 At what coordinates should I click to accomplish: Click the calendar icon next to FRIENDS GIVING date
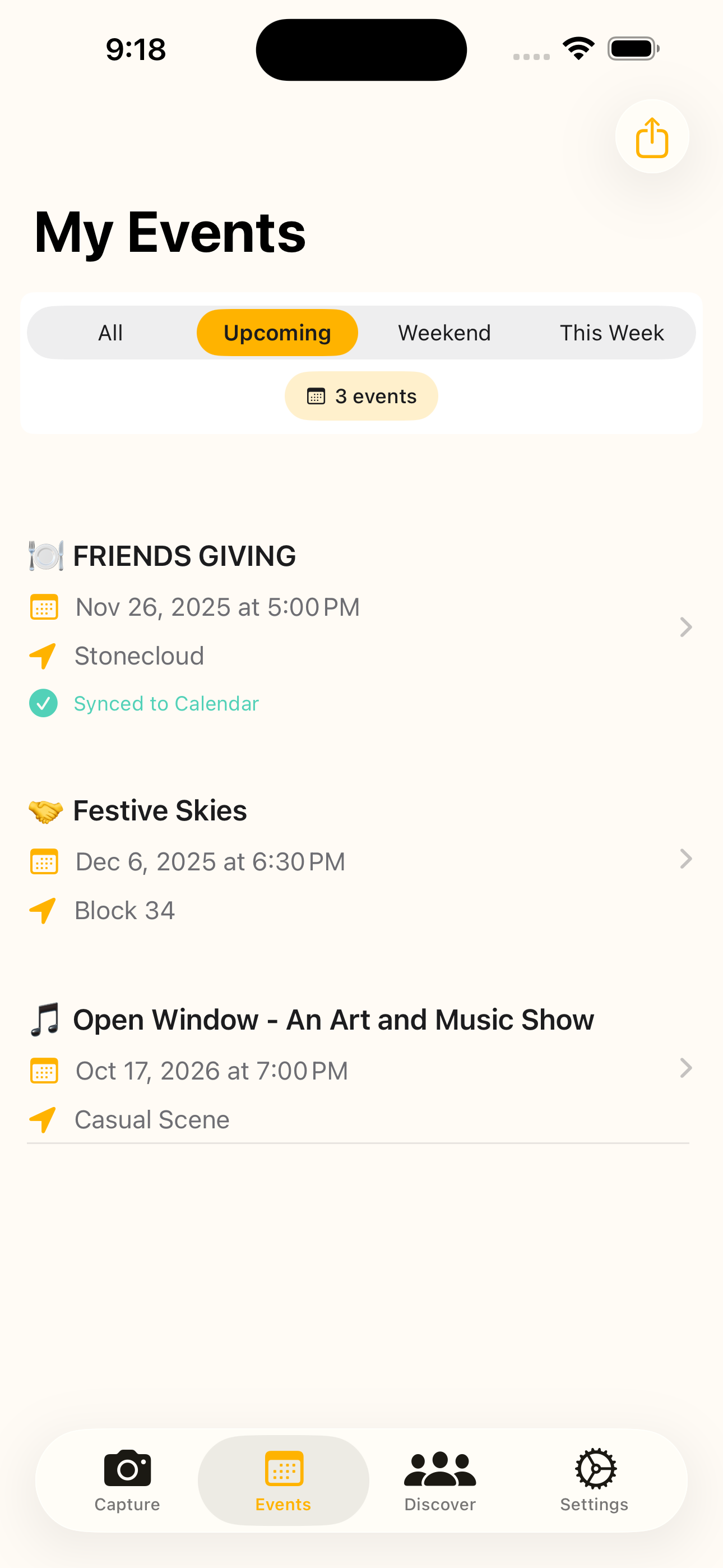43,606
